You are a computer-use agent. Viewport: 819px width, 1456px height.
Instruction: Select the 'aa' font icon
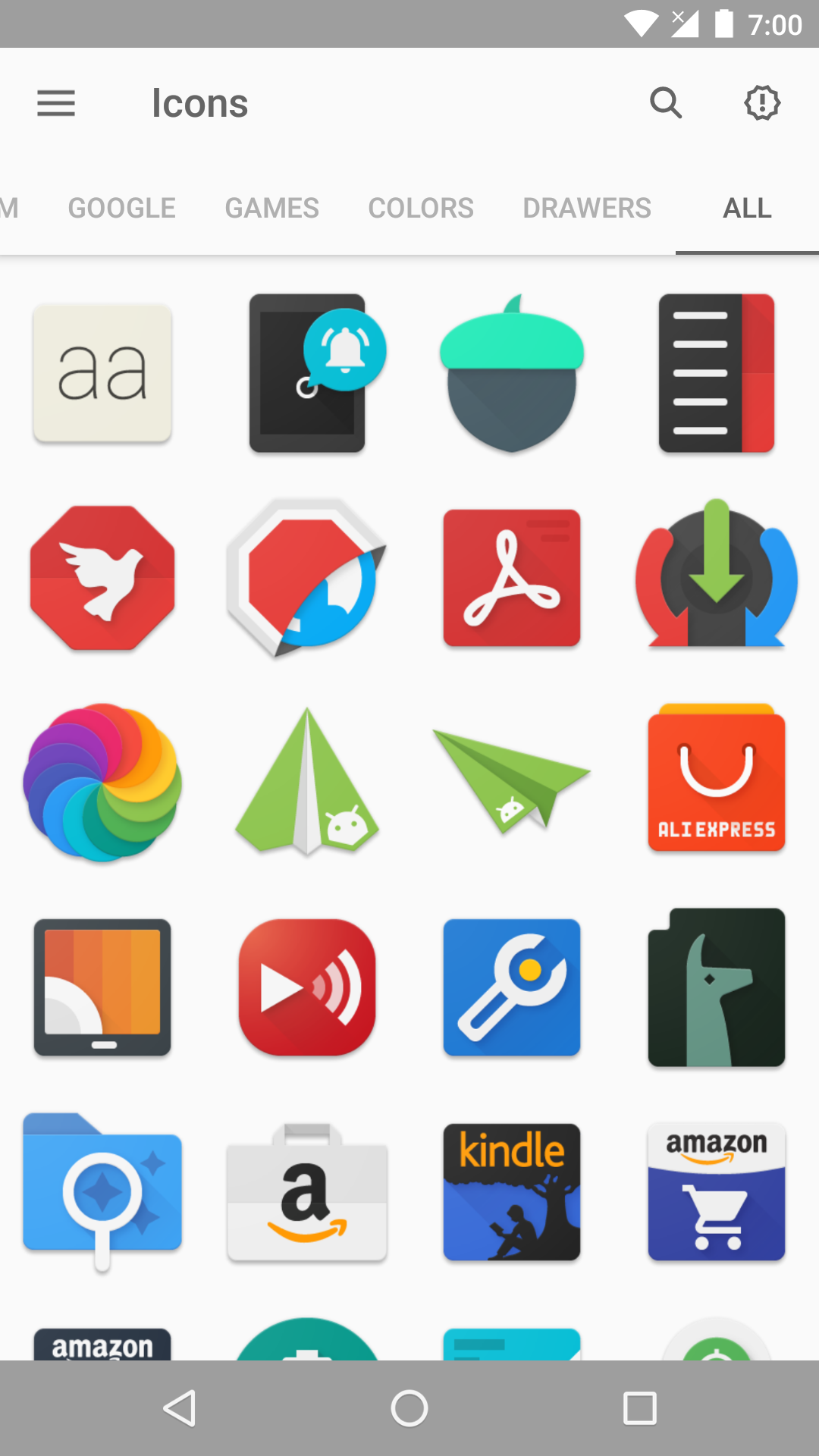click(102, 373)
